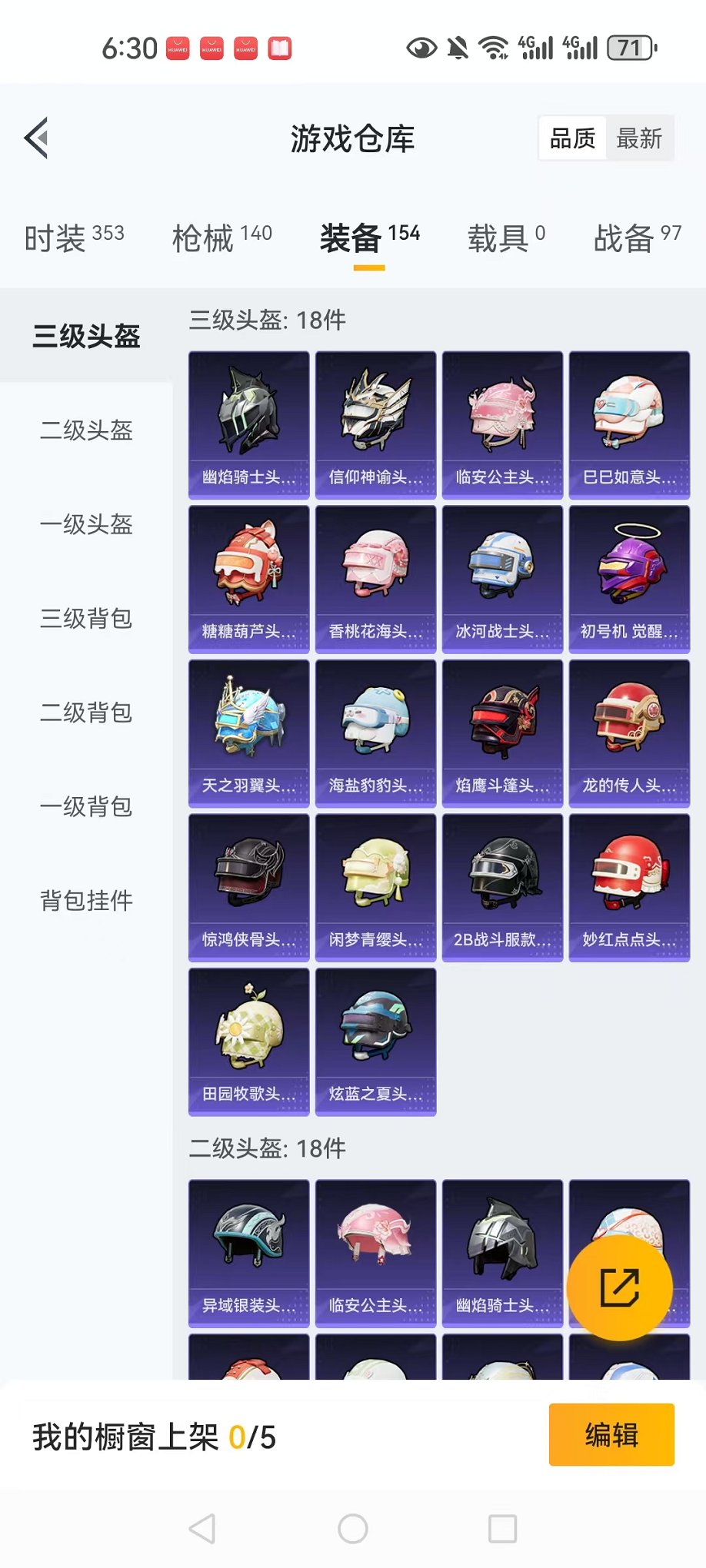Open the 初号机 觉醒 helmet

629,579
